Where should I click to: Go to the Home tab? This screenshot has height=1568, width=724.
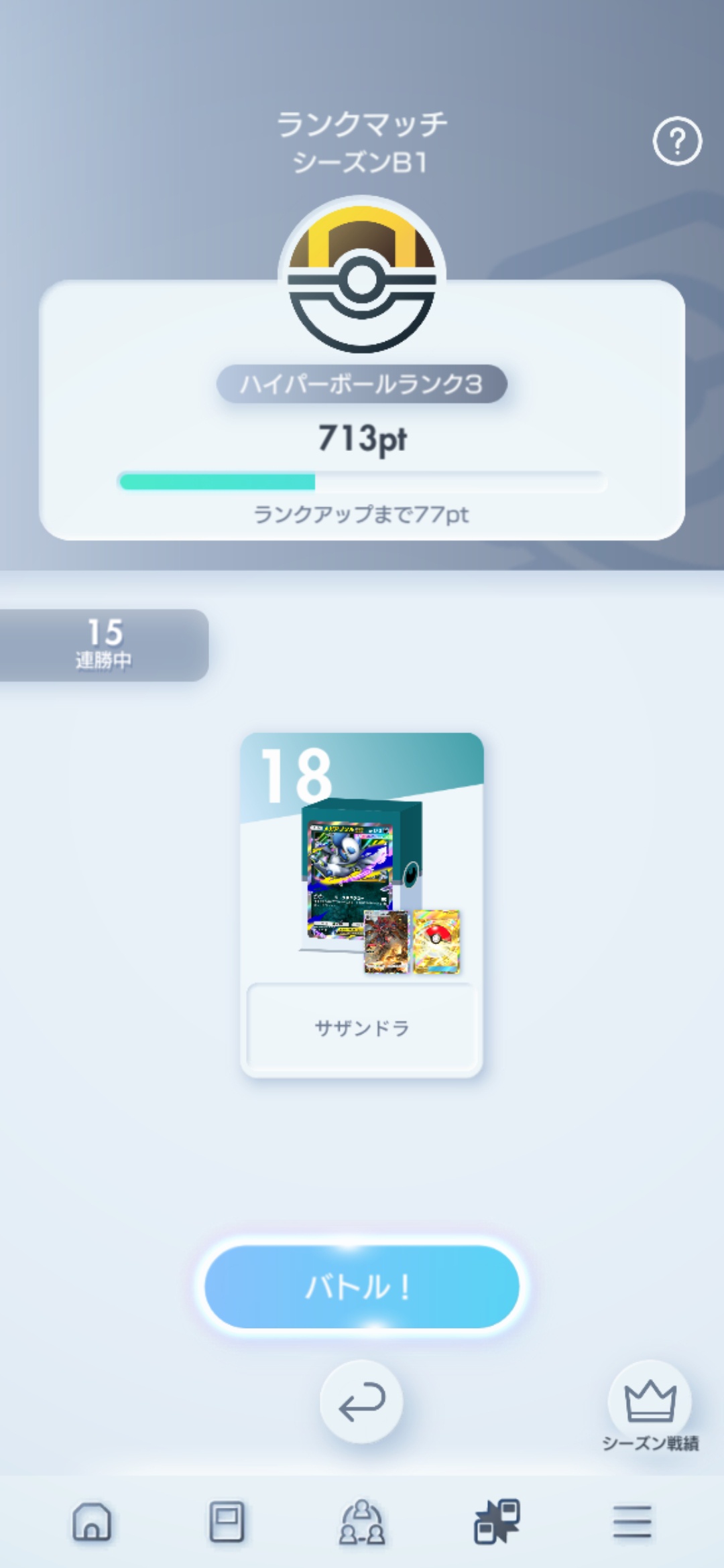tap(92, 1522)
